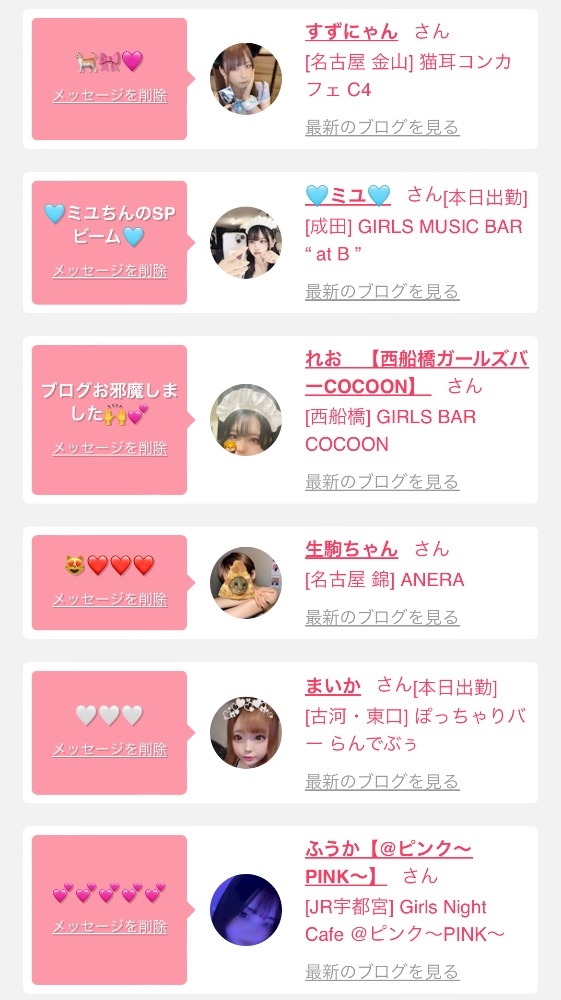The image size is (561, 1000).
Task: Tap 生駒ちゃん's profile photo
Action: pyautogui.click(x=246, y=582)
